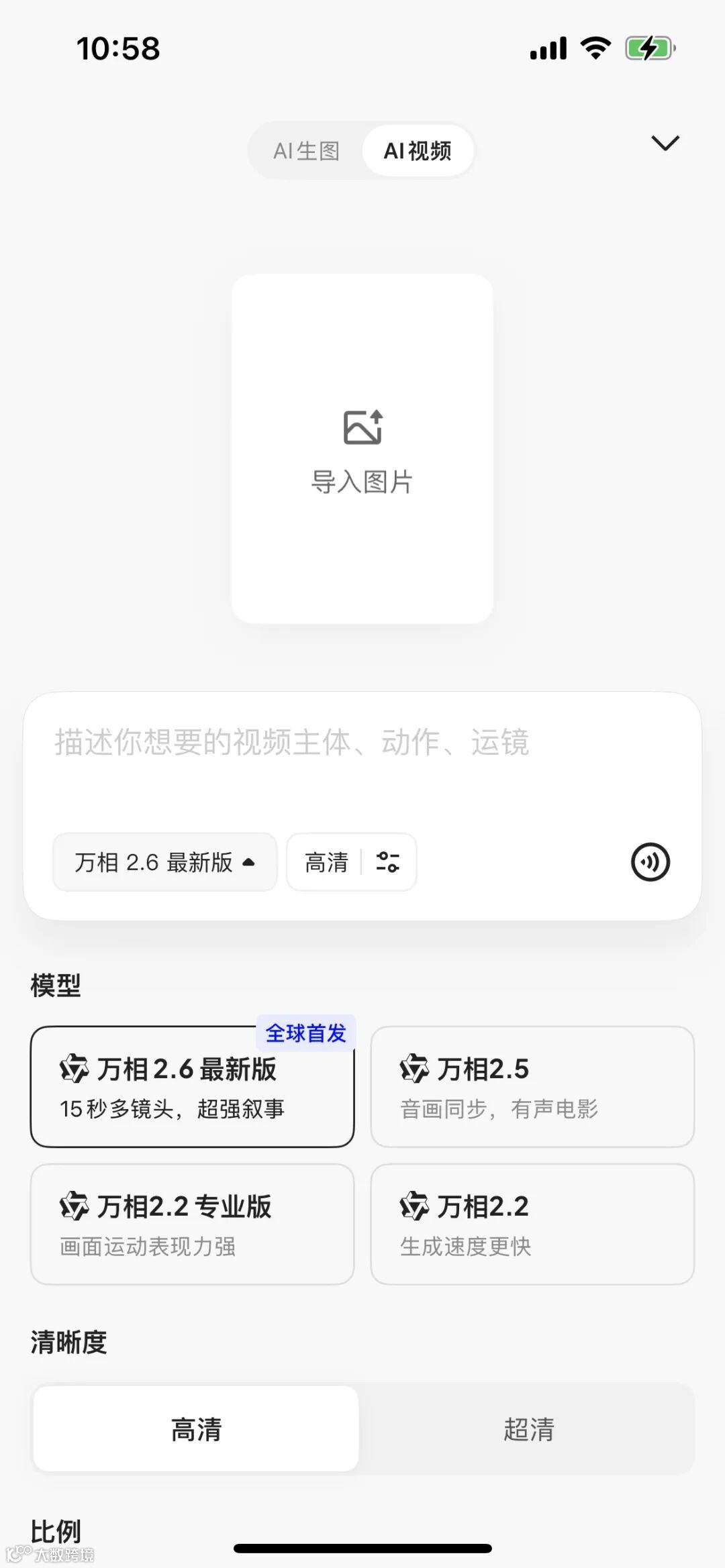Click the 万相 logo on 万相2.6 最新版 card

point(76,1068)
